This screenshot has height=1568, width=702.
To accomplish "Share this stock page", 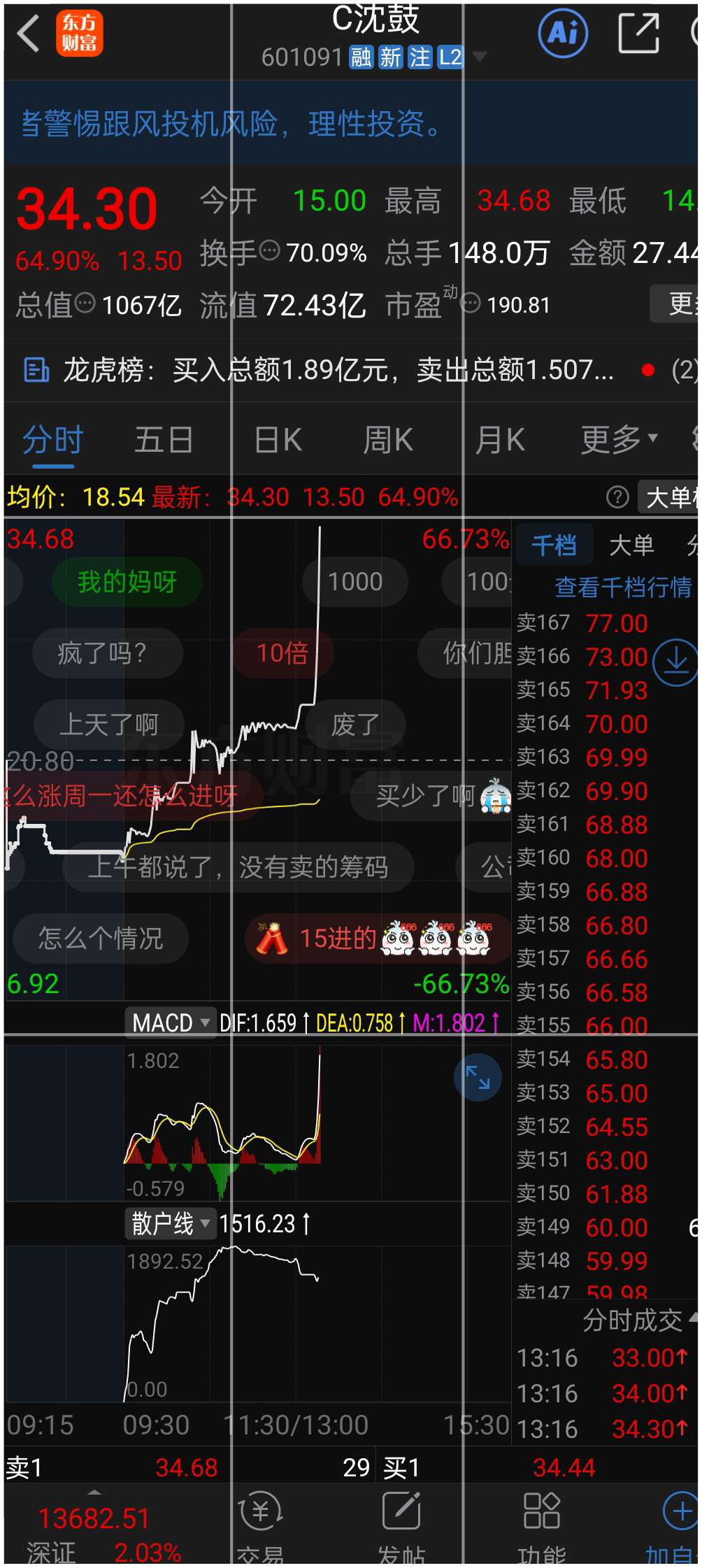I will coord(639,32).
